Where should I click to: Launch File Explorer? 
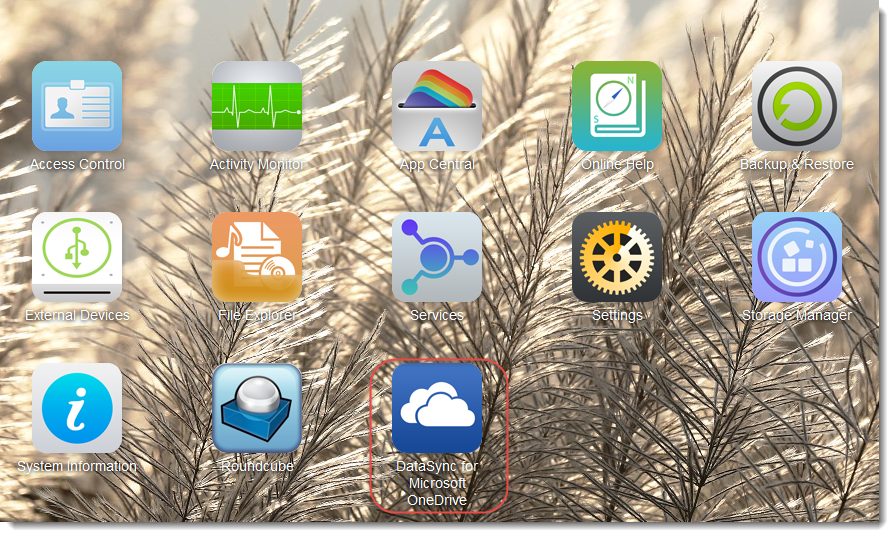pyautogui.click(x=257, y=257)
